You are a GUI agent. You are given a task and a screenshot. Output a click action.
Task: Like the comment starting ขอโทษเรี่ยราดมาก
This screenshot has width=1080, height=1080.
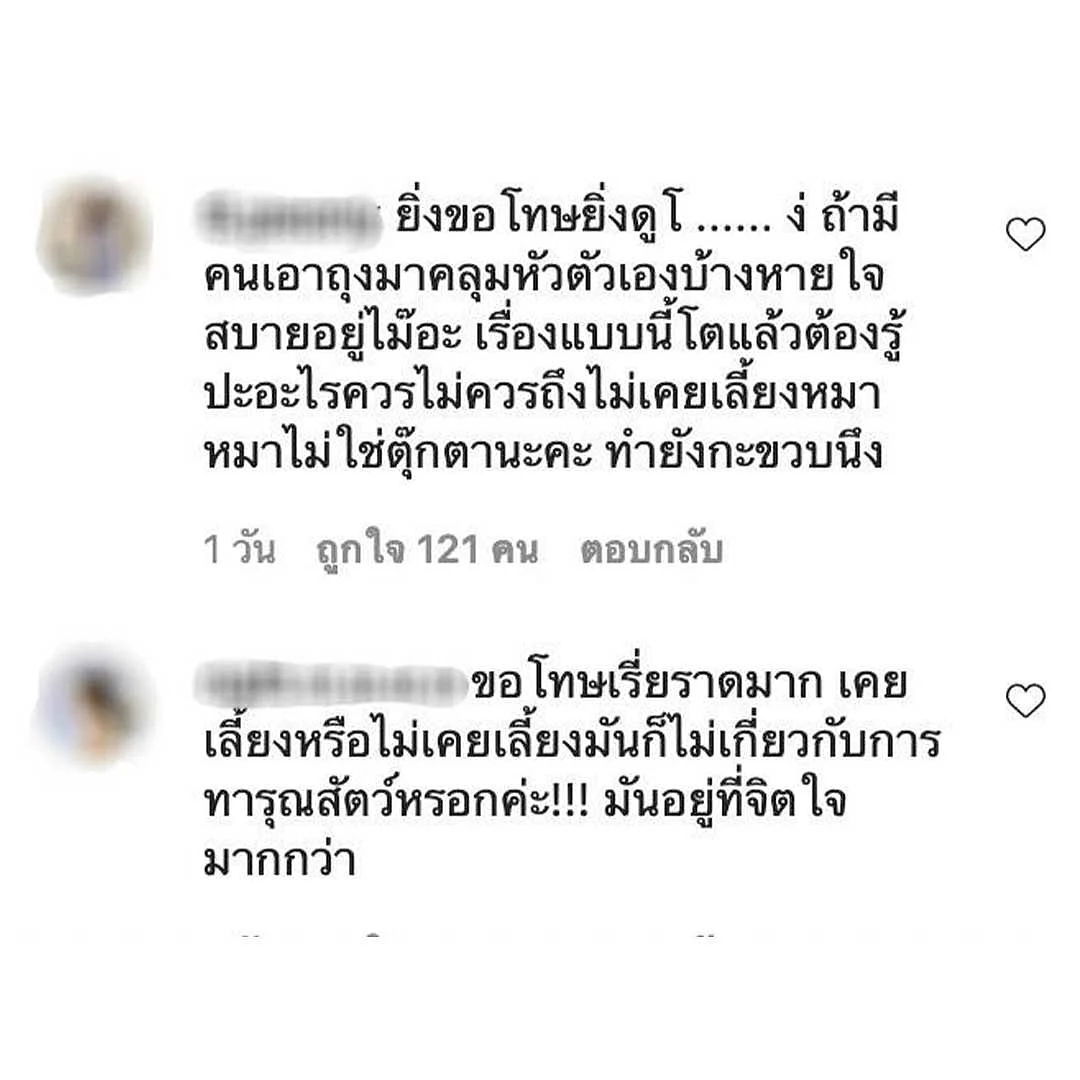pyautogui.click(x=1025, y=700)
